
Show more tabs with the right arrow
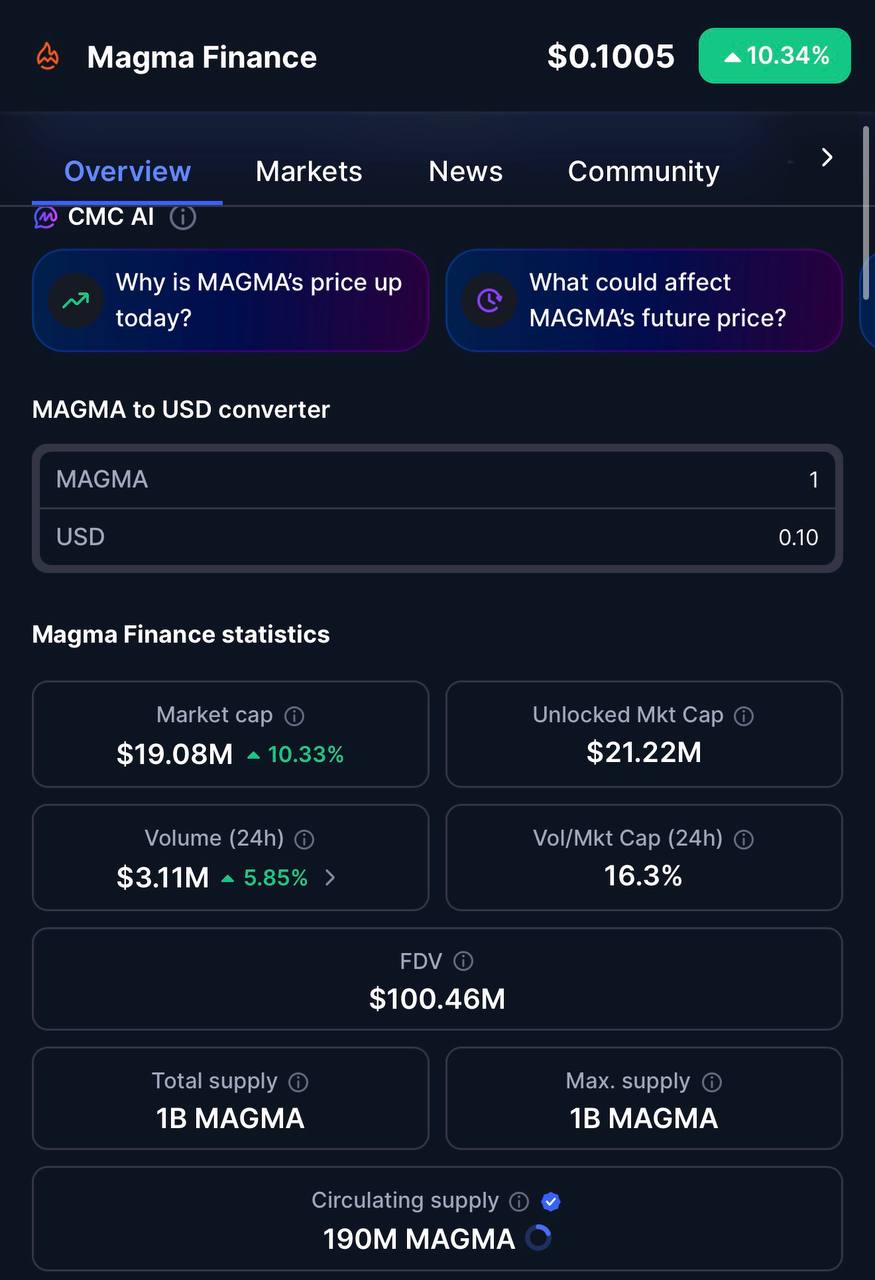[x=826, y=157]
